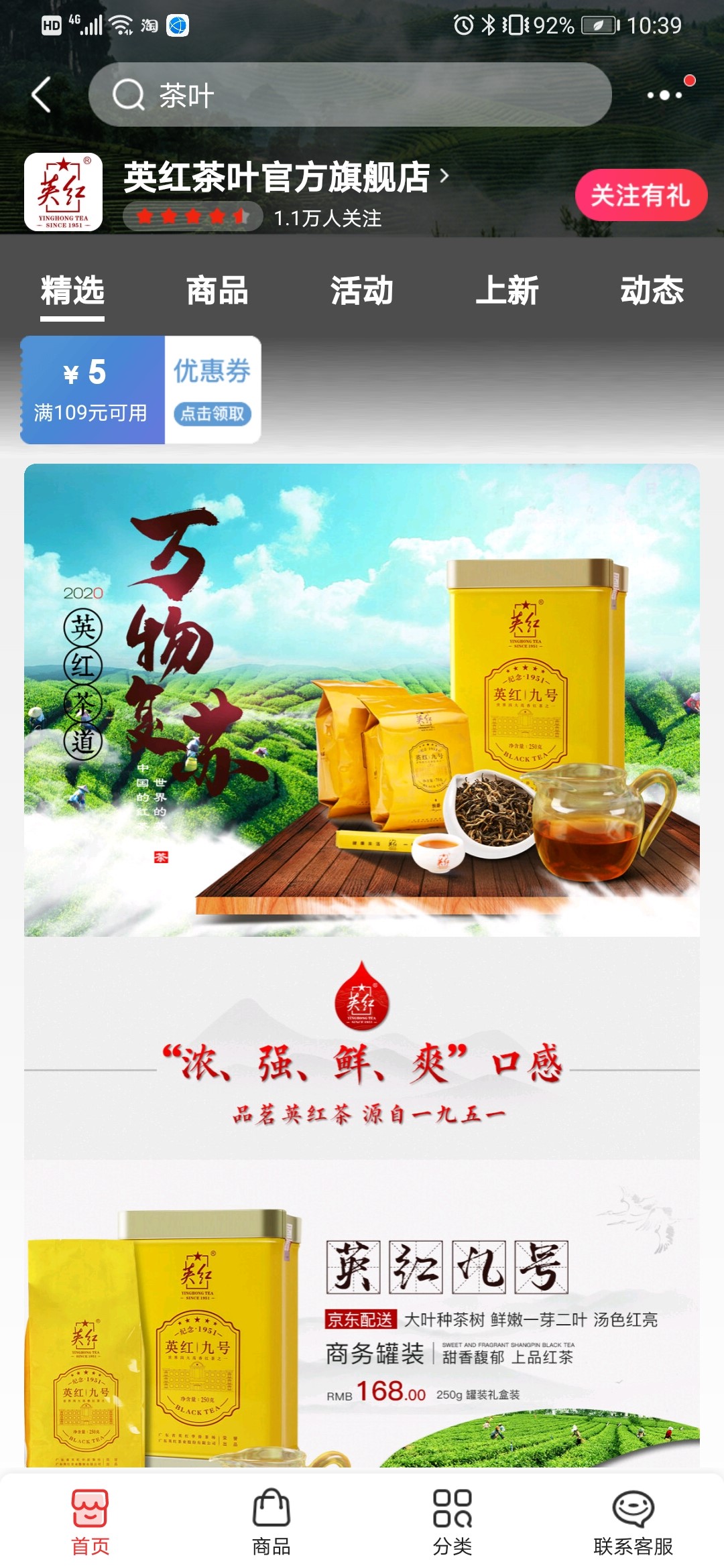
Task: Switch to the top 商品 tab
Action: tap(217, 291)
